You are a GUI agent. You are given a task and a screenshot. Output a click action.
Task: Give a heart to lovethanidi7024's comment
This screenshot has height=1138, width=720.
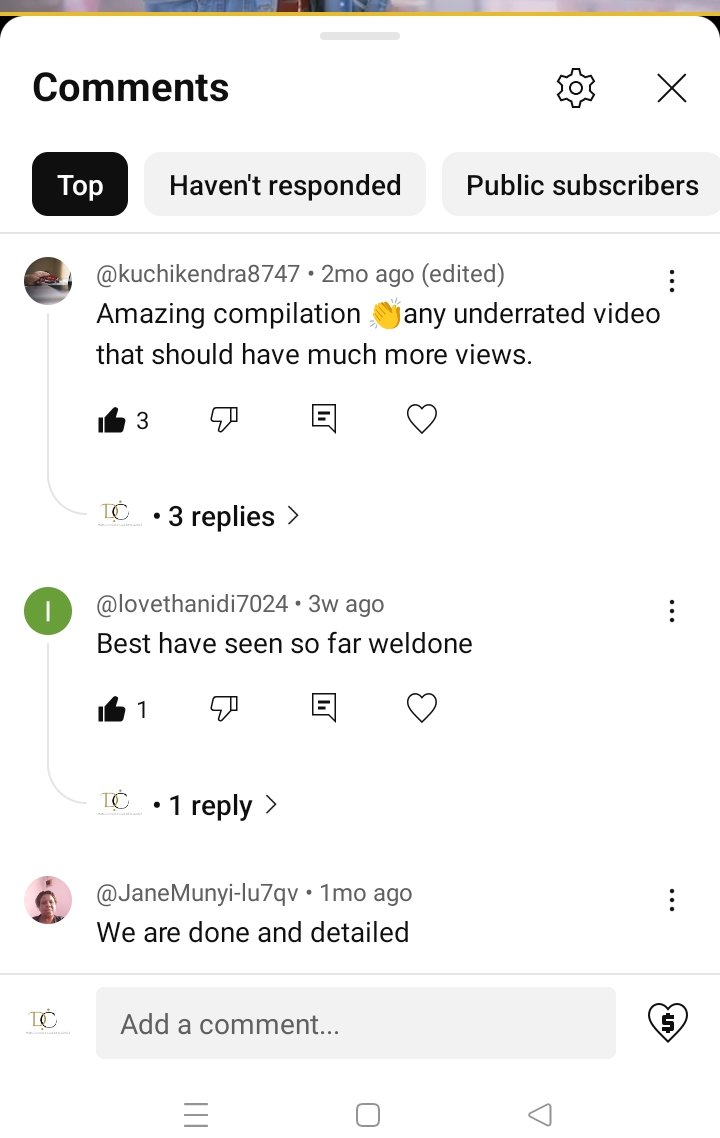pos(422,709)
